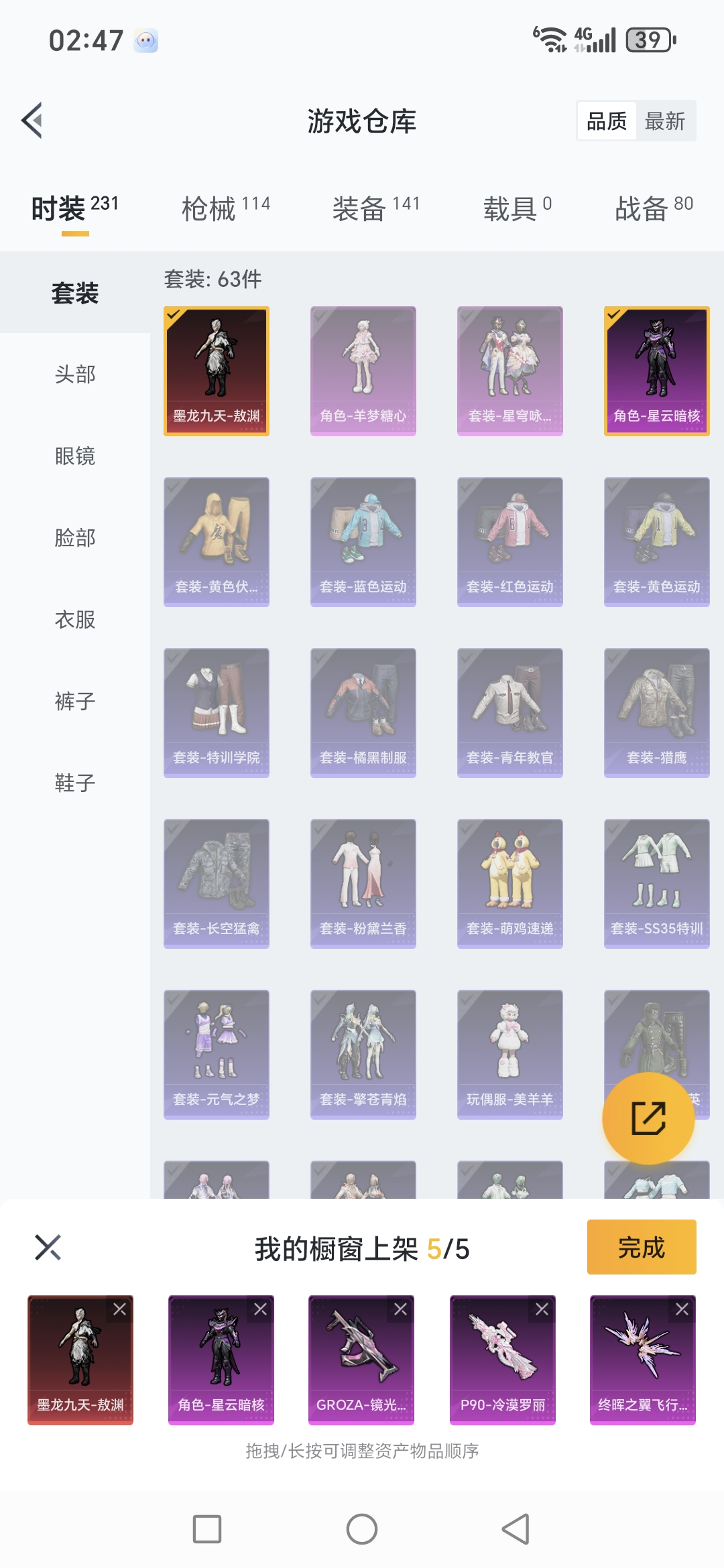Image resolution: width=724 pixels, height=1568 pixels.
Task: Switch to the 战备 tab
Action: pyautogui.click(x=654, y=208)
